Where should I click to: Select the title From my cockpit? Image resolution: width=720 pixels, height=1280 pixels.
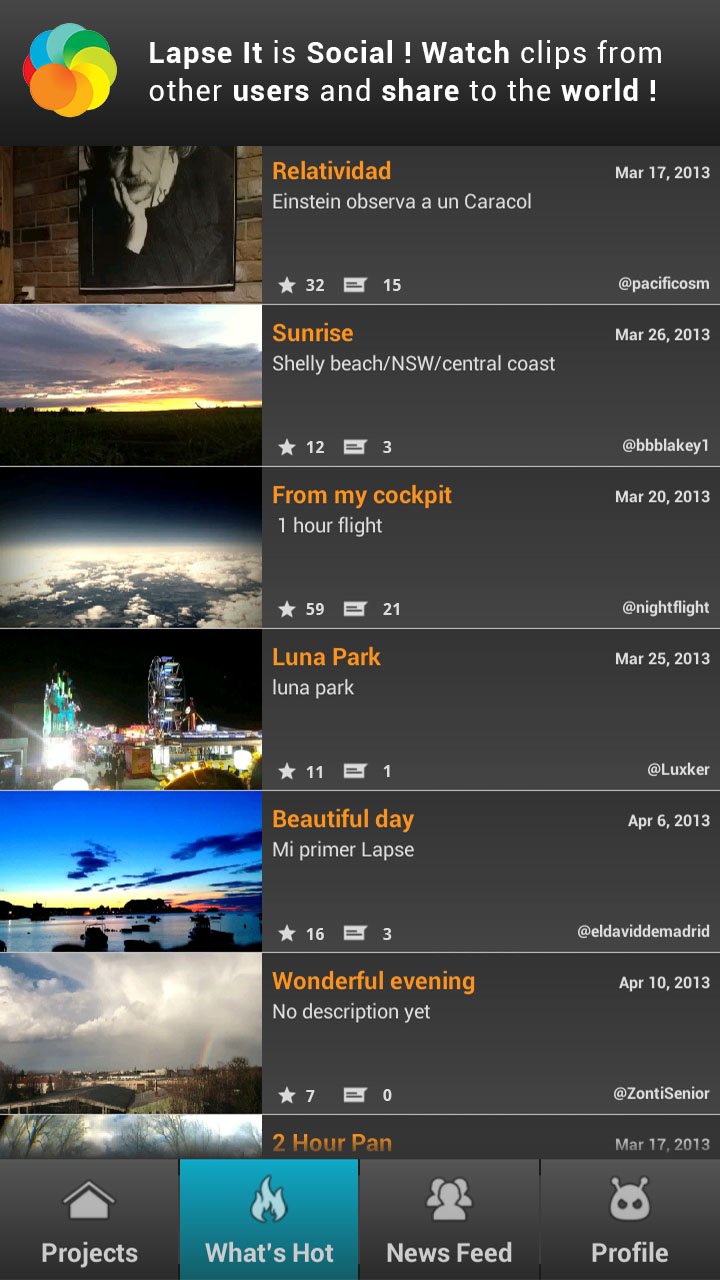coord(362,495)
